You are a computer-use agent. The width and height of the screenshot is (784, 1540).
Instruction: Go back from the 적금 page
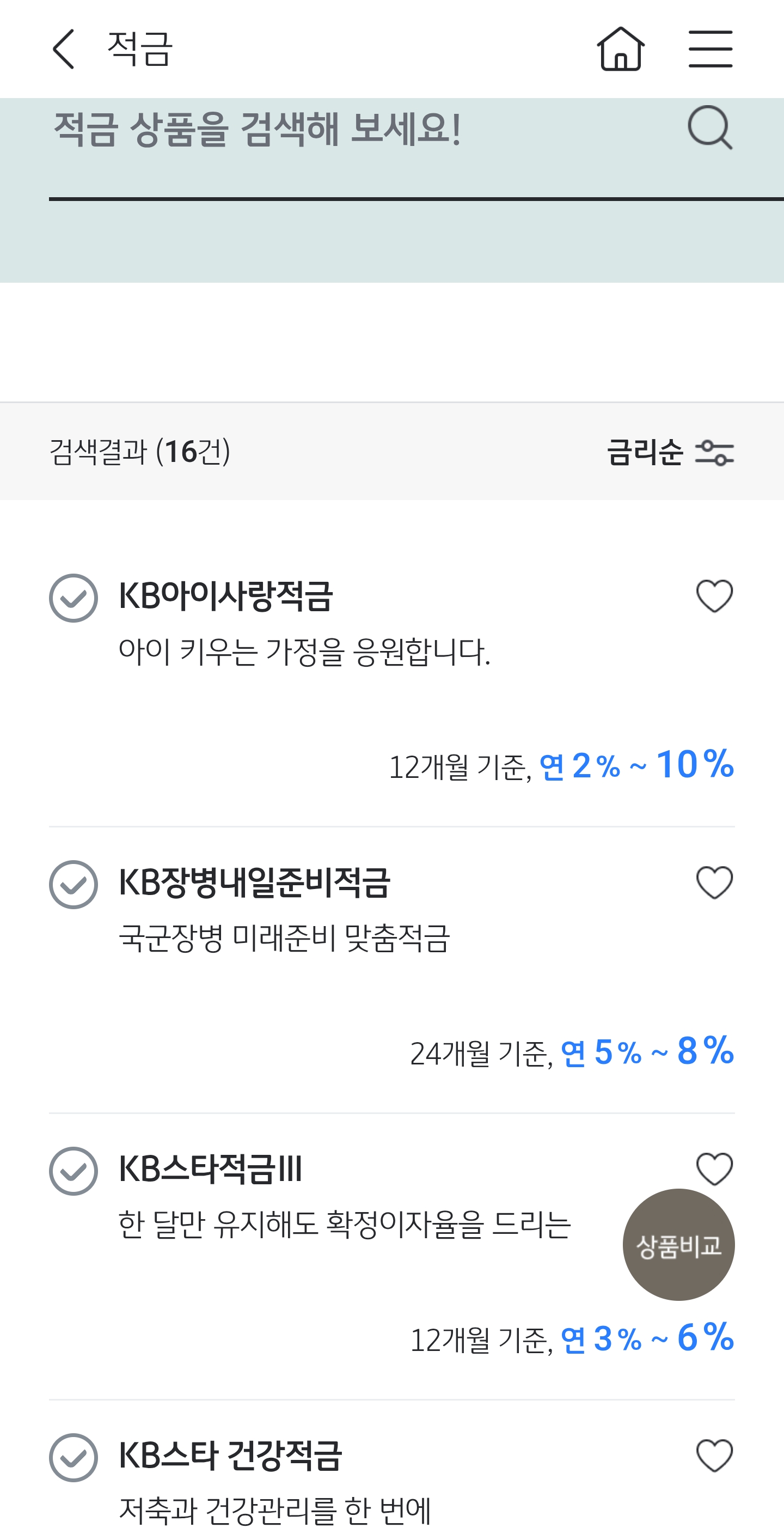(x=63, y=49)
